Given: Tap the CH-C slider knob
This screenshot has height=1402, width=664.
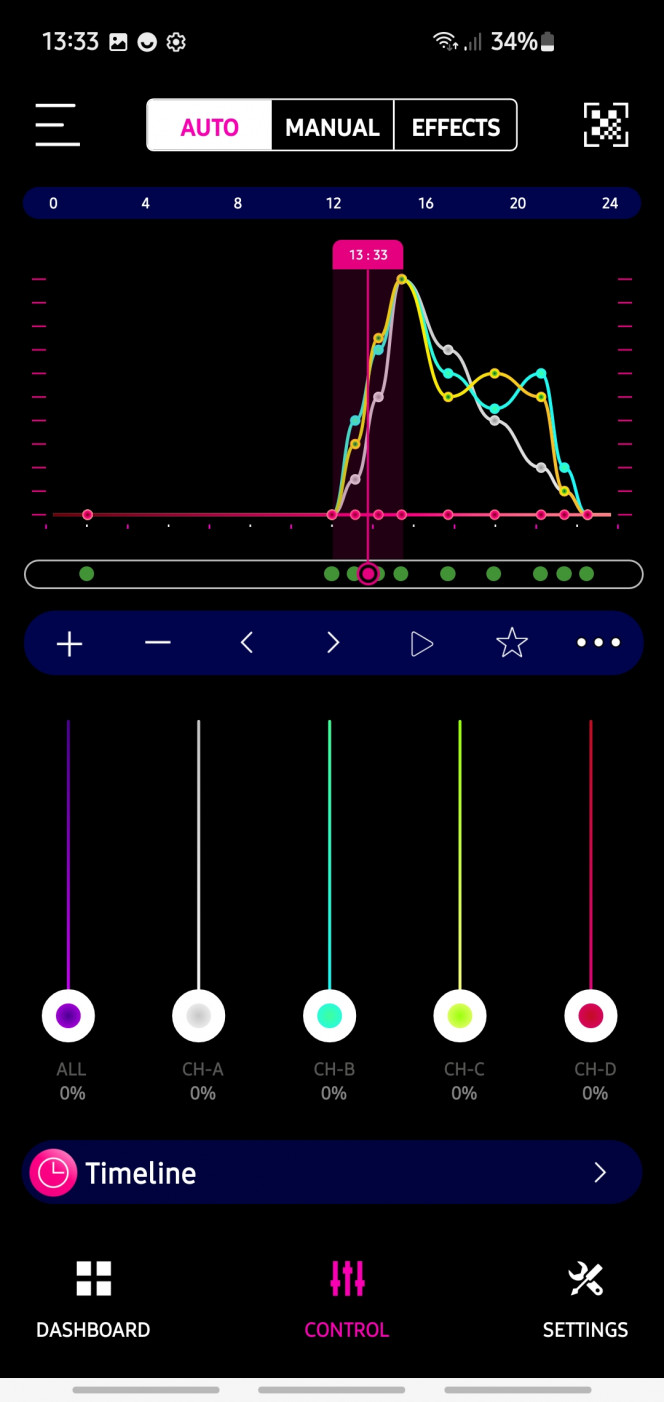Looking at the screenshot, I should 460,1016.
